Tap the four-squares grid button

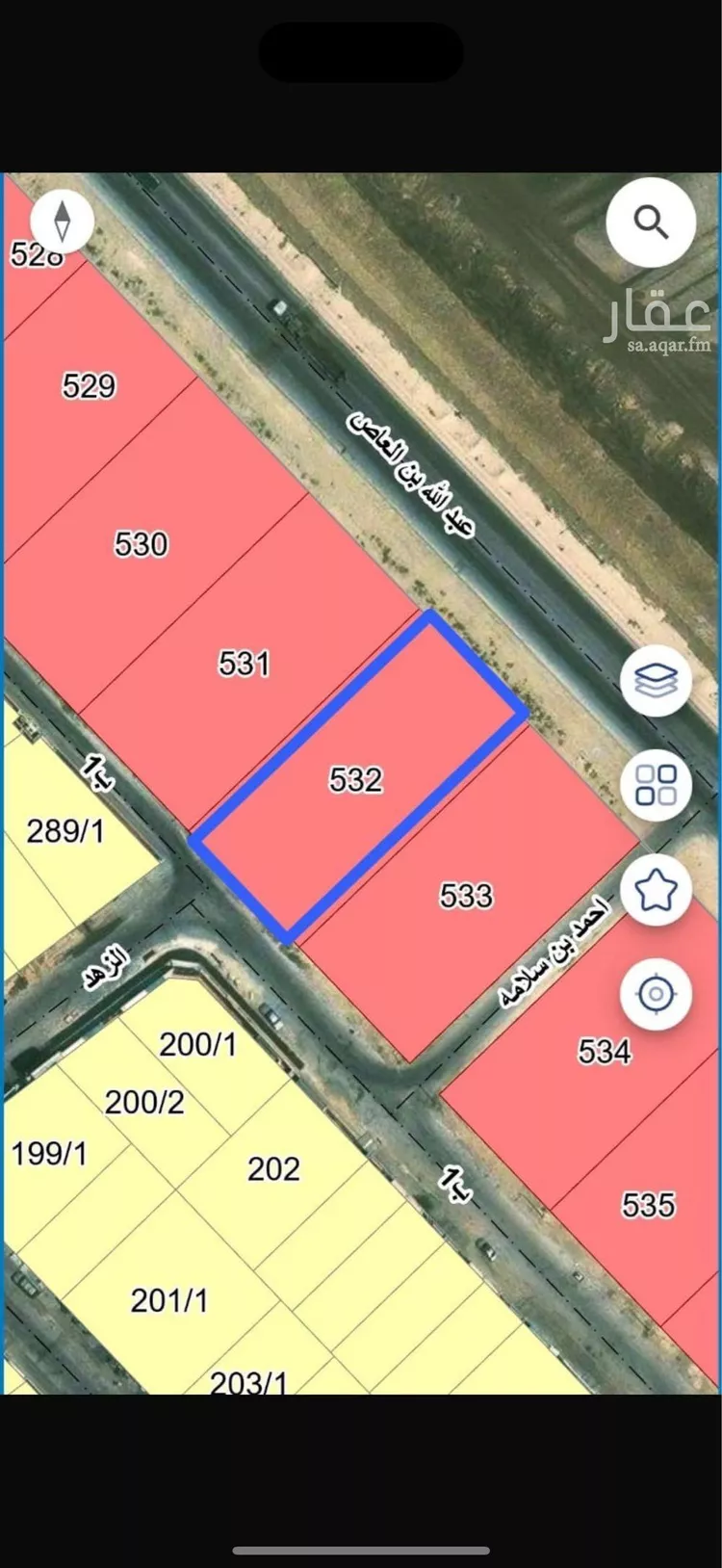656,784
